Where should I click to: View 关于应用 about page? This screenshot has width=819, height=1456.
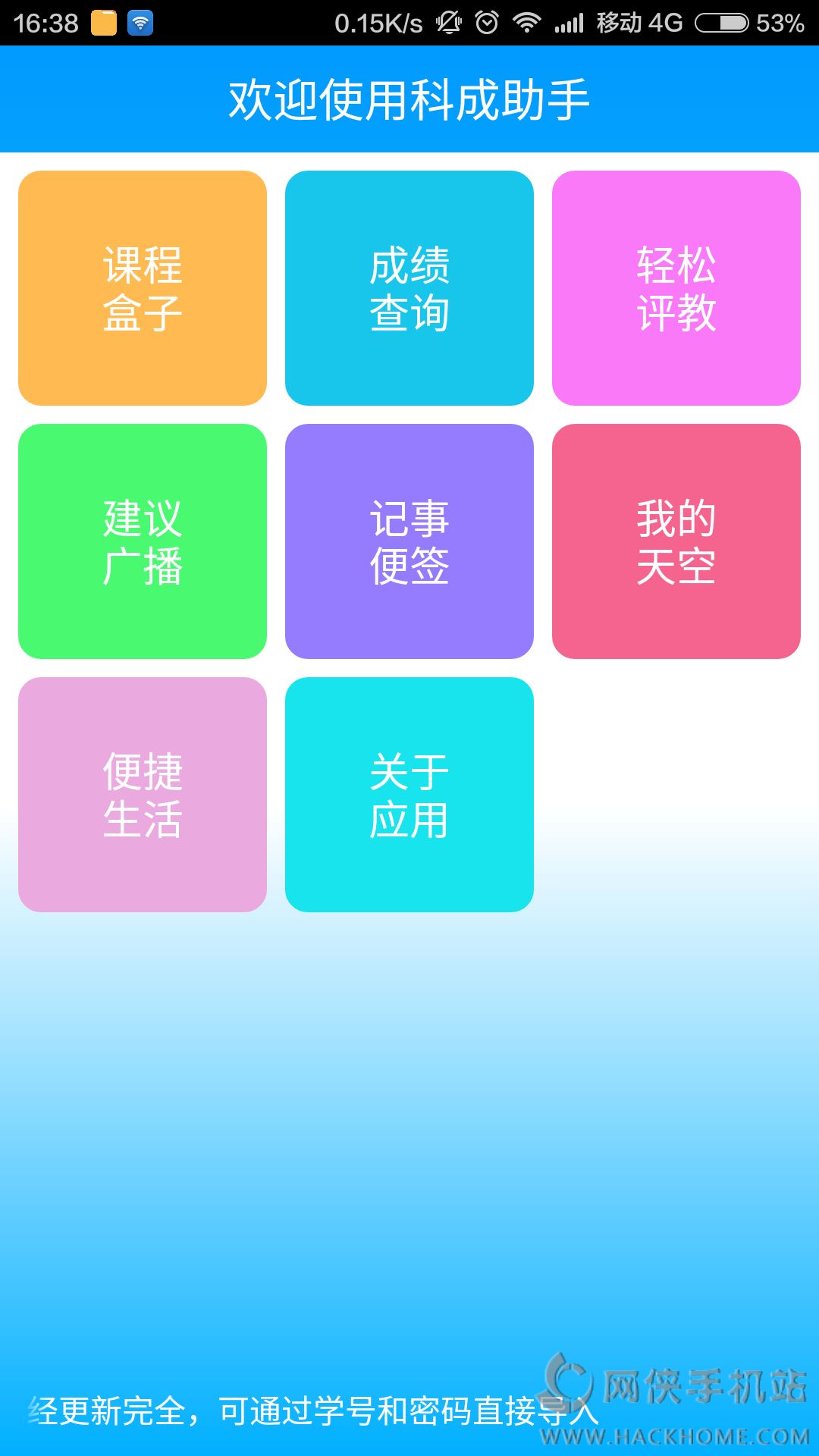[x=409, y=795]
